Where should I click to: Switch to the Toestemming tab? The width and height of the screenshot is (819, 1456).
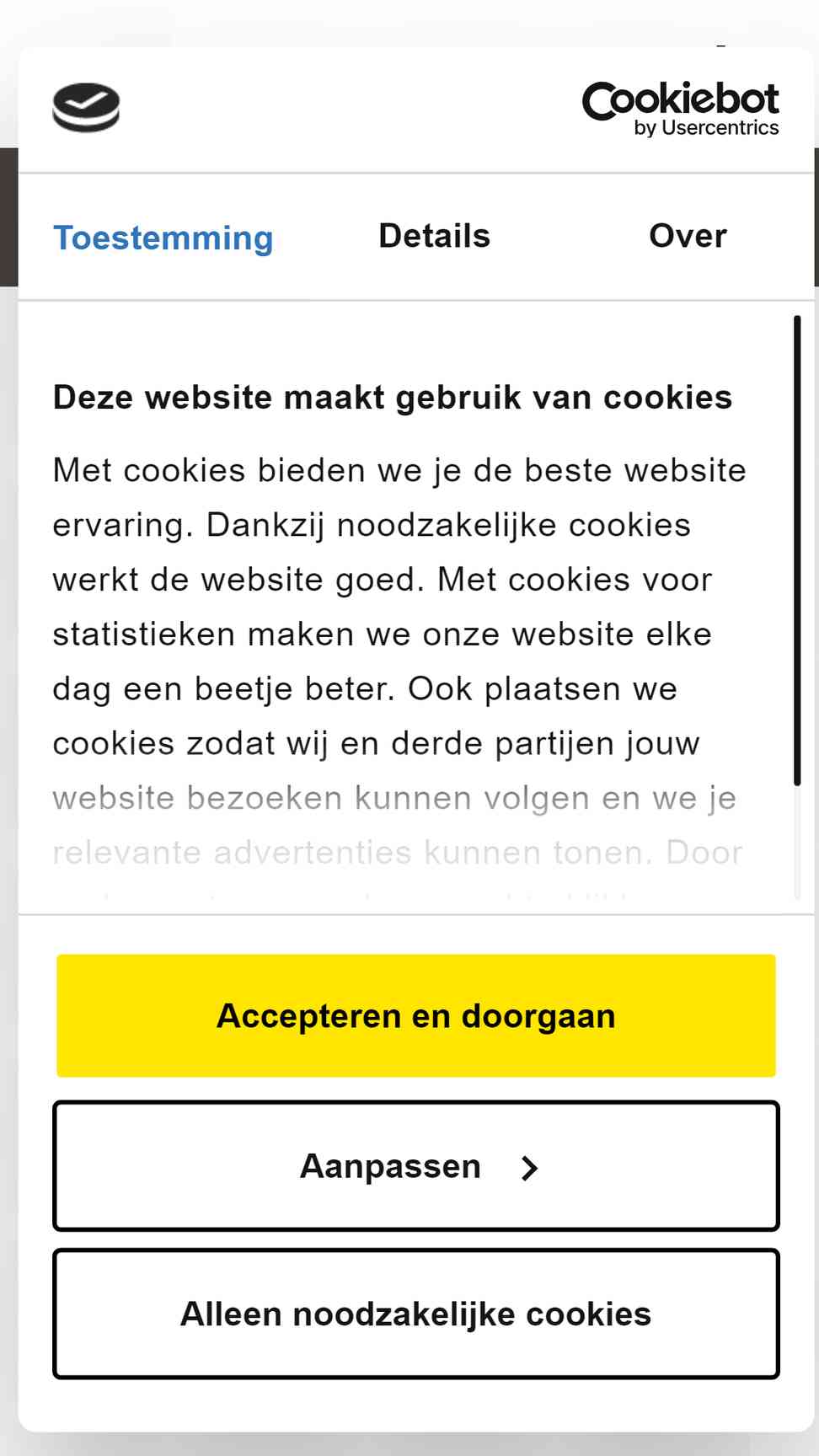pyautogui.click(x=163, y=238)
